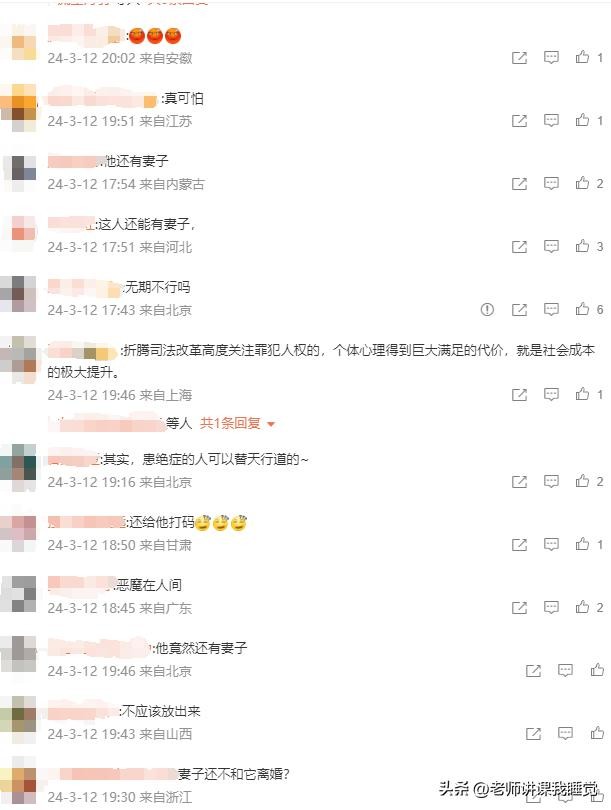Like the comment 无期不行吗
Viewport: 611px width, 810px height.
click(582, 310)
